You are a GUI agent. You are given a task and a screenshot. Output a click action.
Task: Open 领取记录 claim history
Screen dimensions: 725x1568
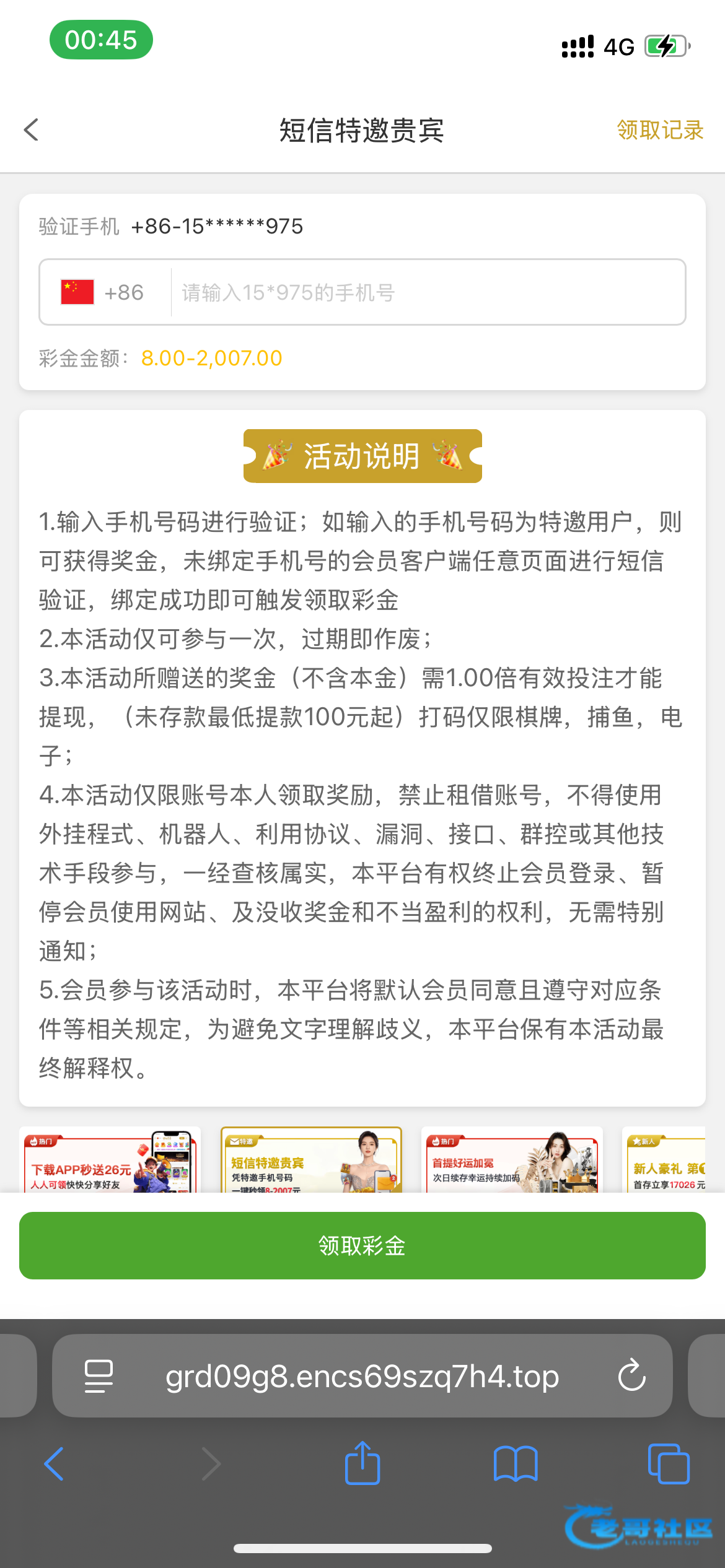660,130
